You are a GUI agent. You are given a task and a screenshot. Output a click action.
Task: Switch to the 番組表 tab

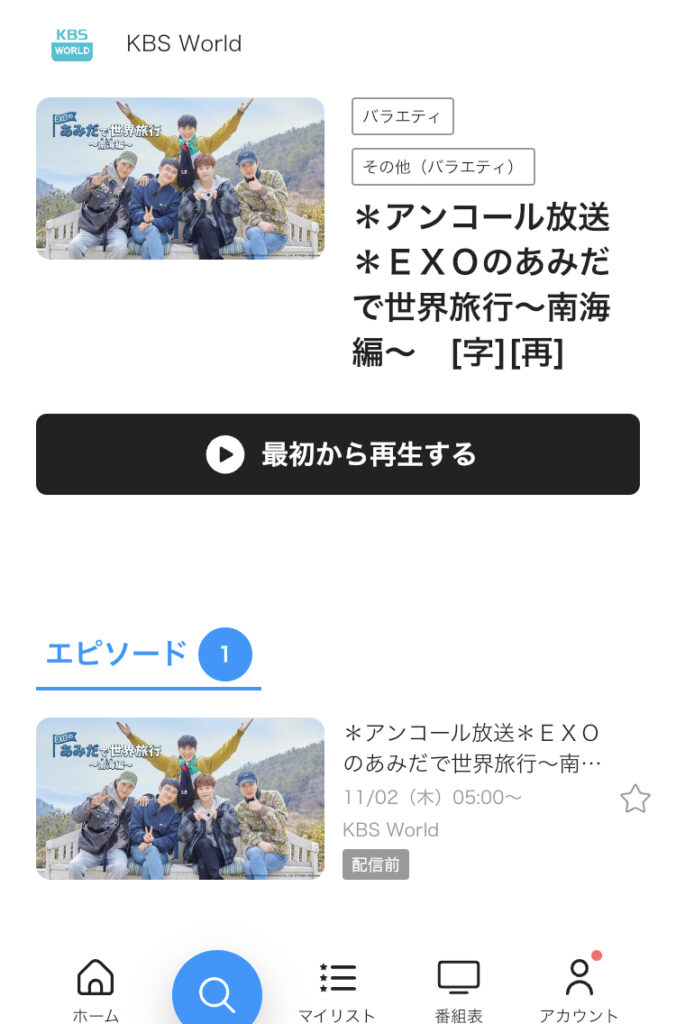(x=458, y=990)
